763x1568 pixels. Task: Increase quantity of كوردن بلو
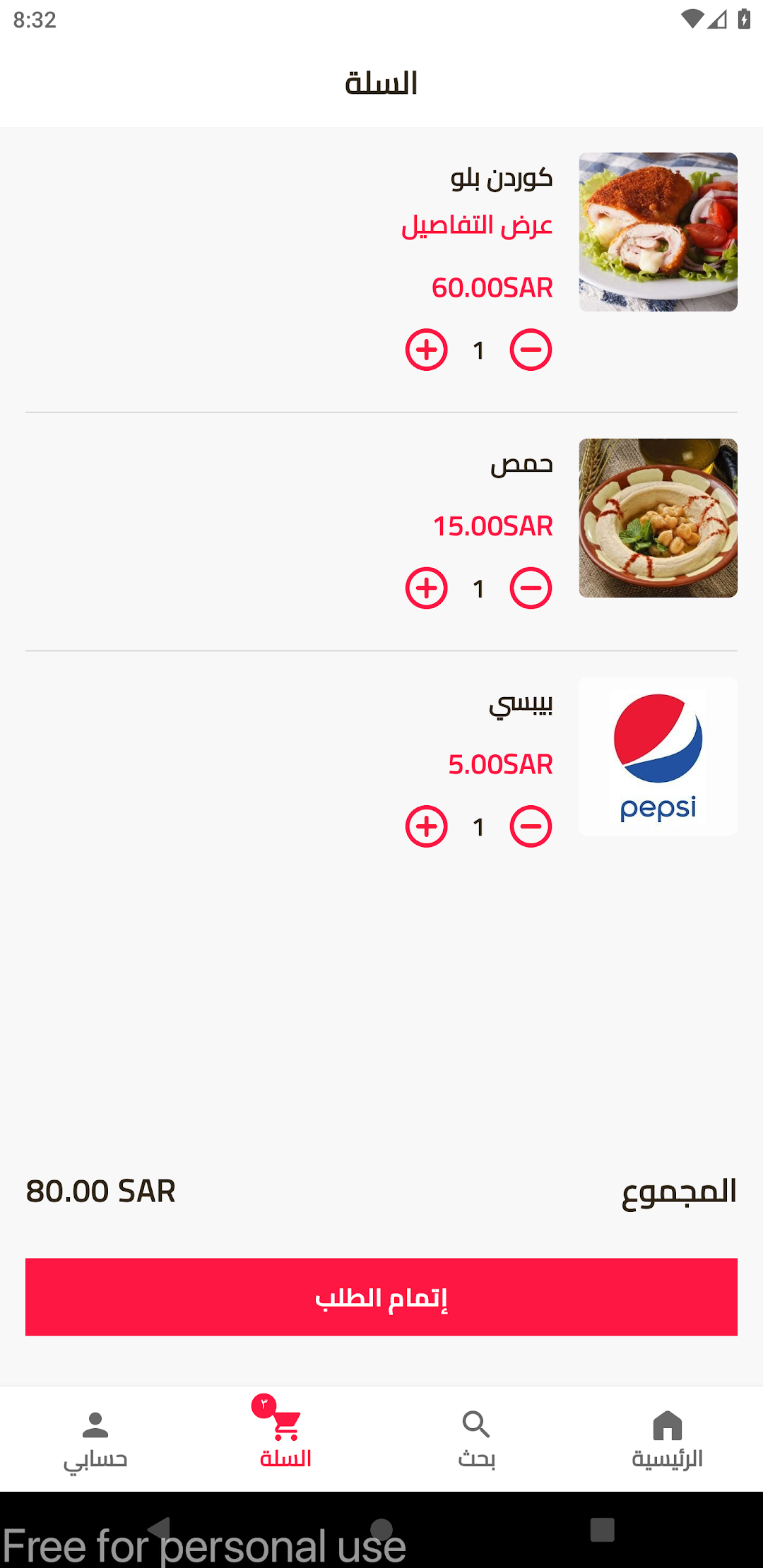point(426,350)
